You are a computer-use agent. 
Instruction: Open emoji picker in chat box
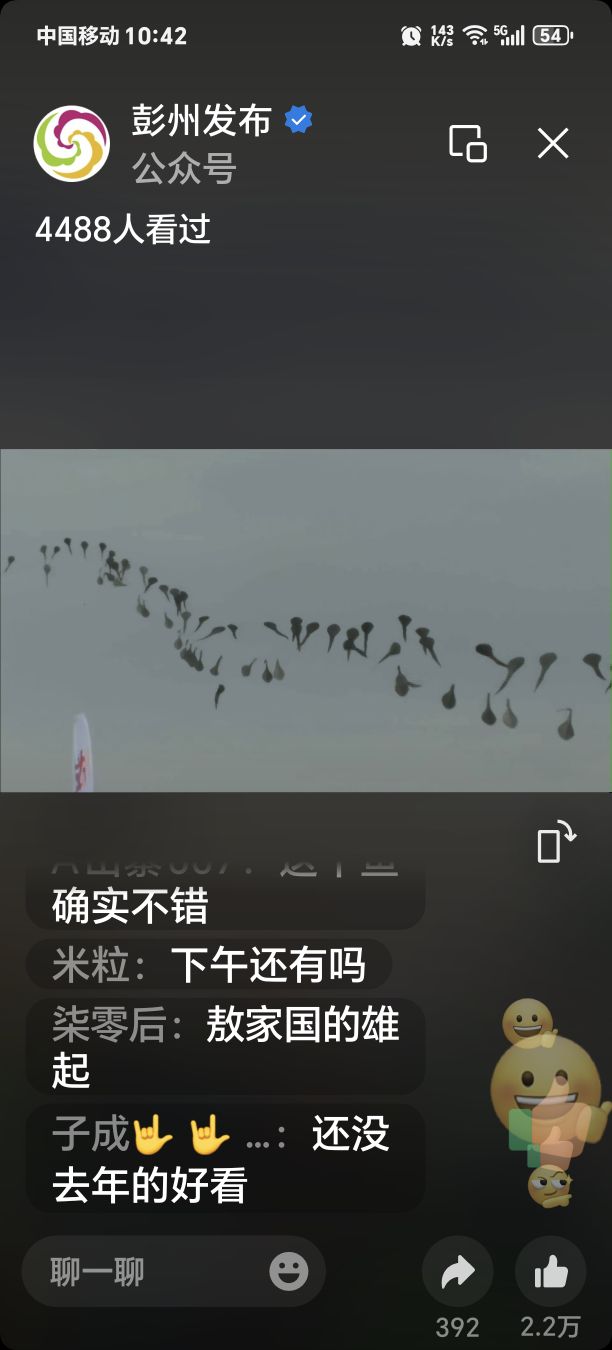[x=289, y=1272]
